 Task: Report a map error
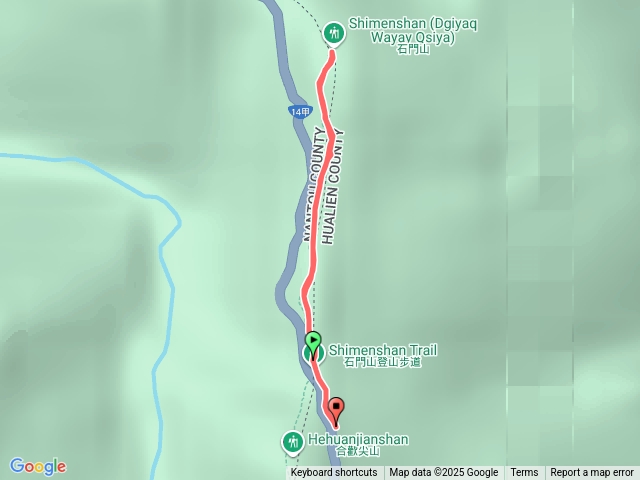tap(592, 472)
